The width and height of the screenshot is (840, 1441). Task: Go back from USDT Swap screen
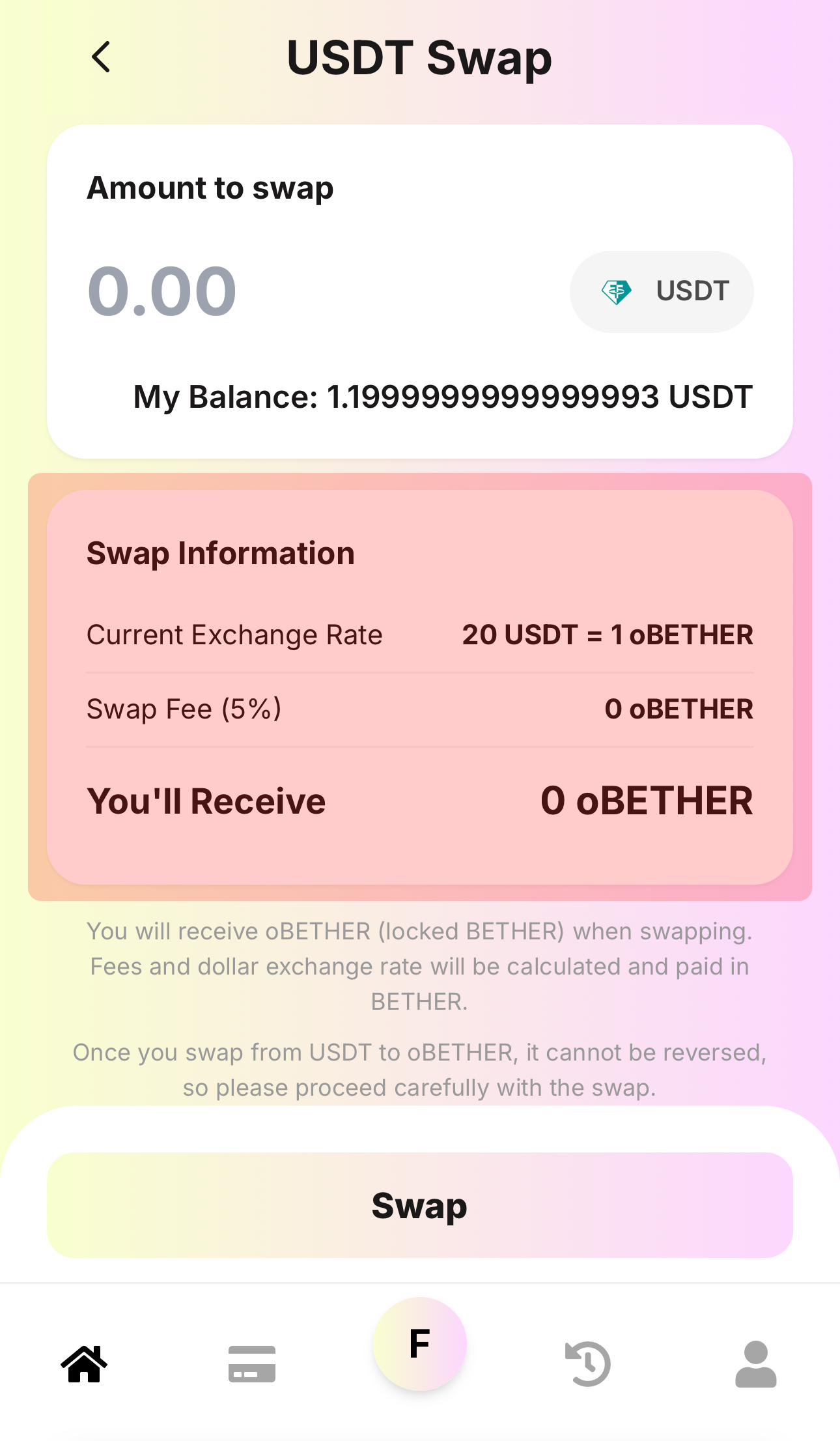[101, 57]
